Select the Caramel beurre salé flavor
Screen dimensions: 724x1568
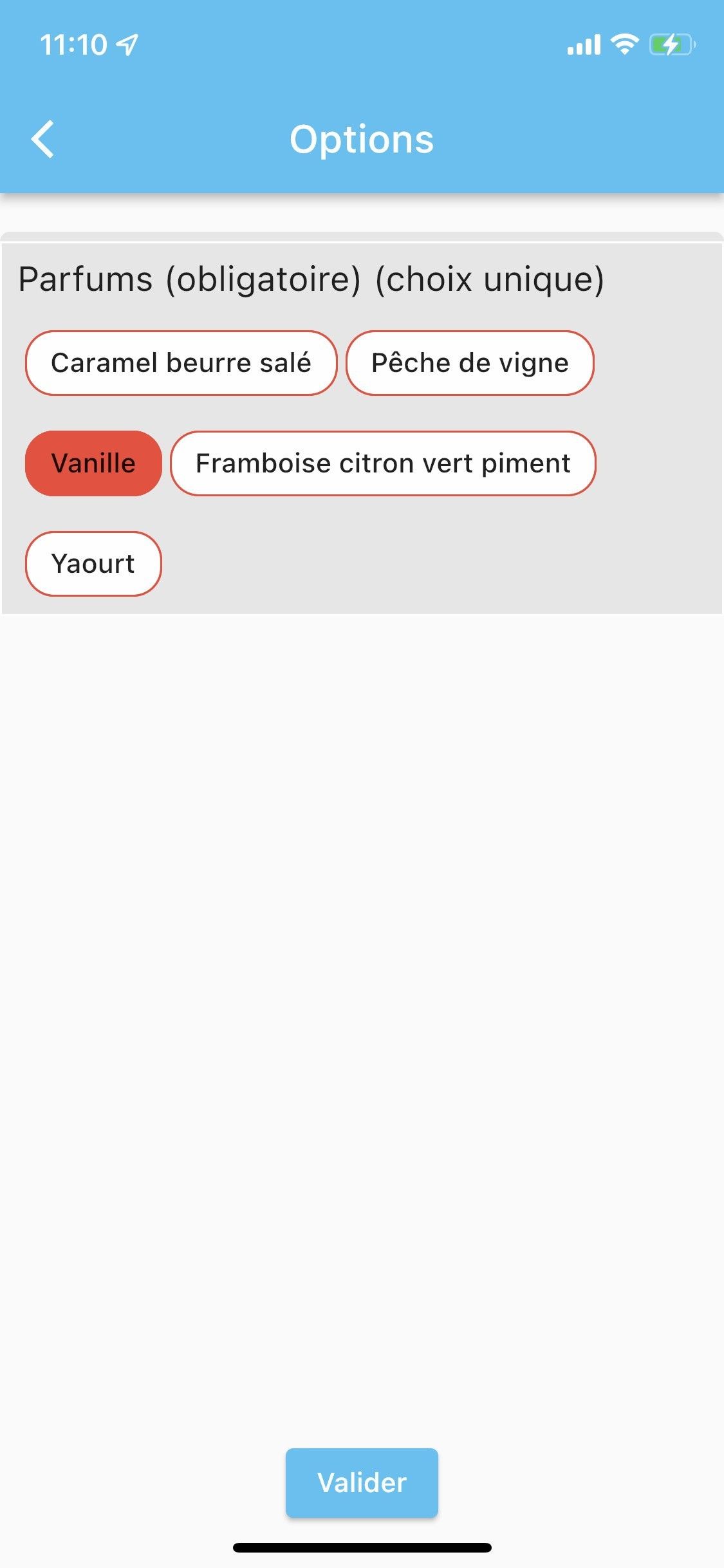pos(181,363)
